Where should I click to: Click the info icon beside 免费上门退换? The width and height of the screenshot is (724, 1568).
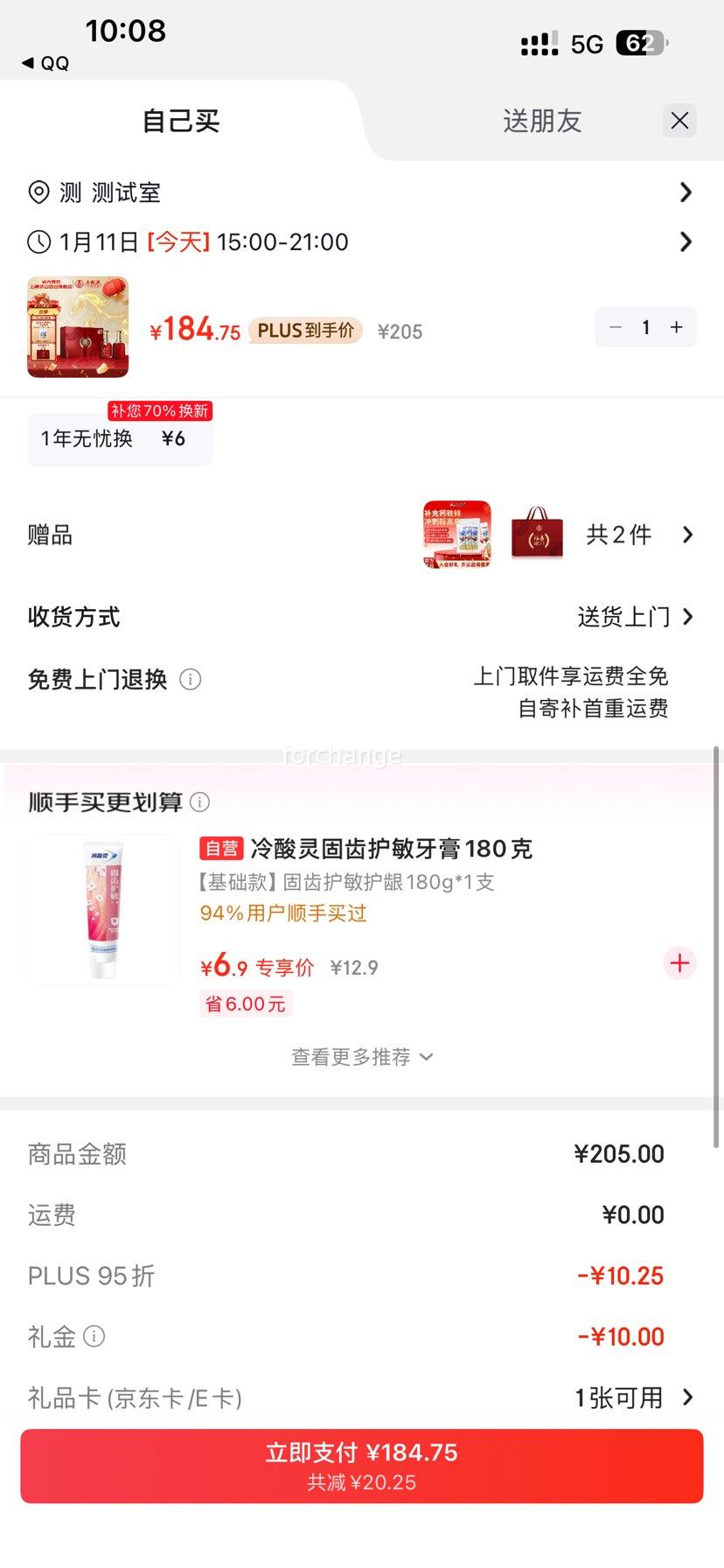pos(191,679)
